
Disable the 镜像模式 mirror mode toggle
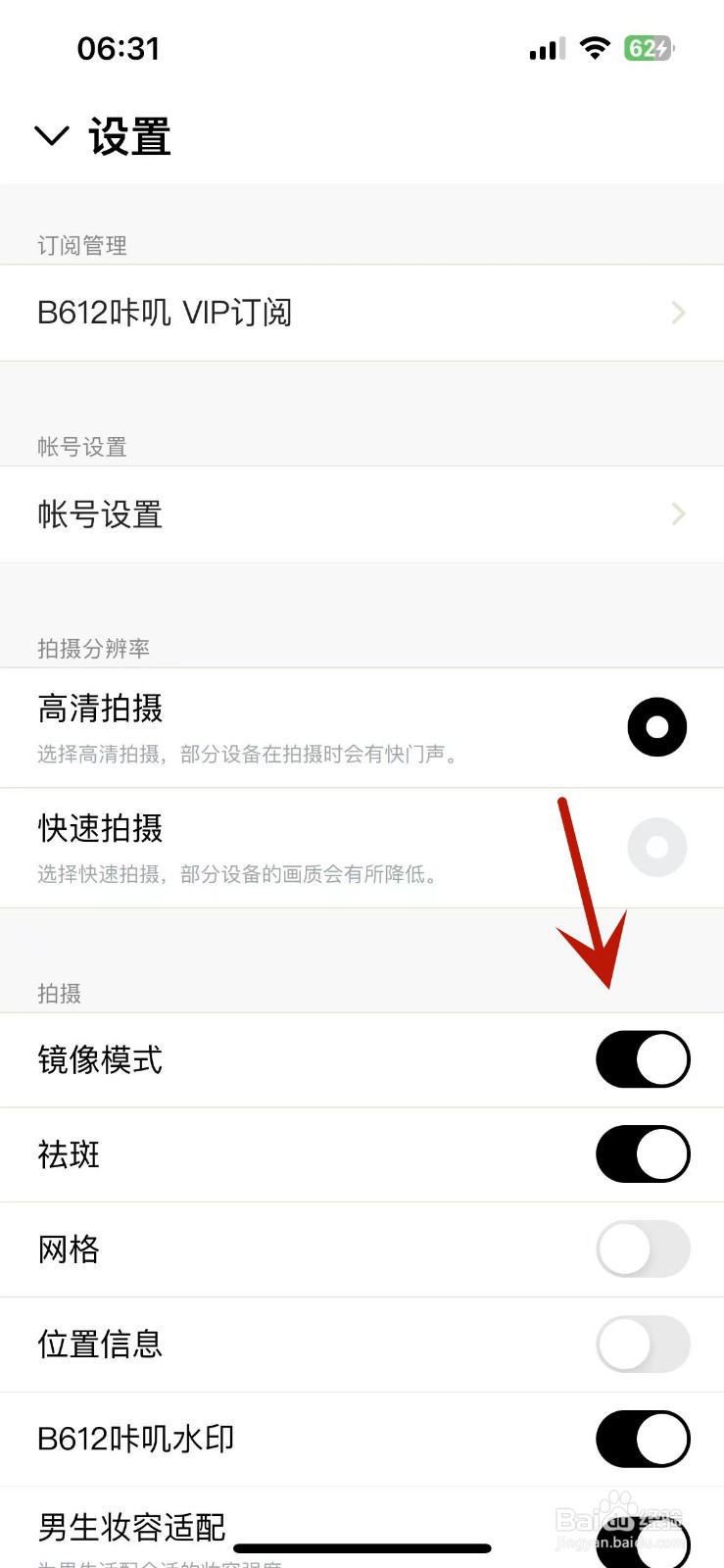[x=643, y=1059]
